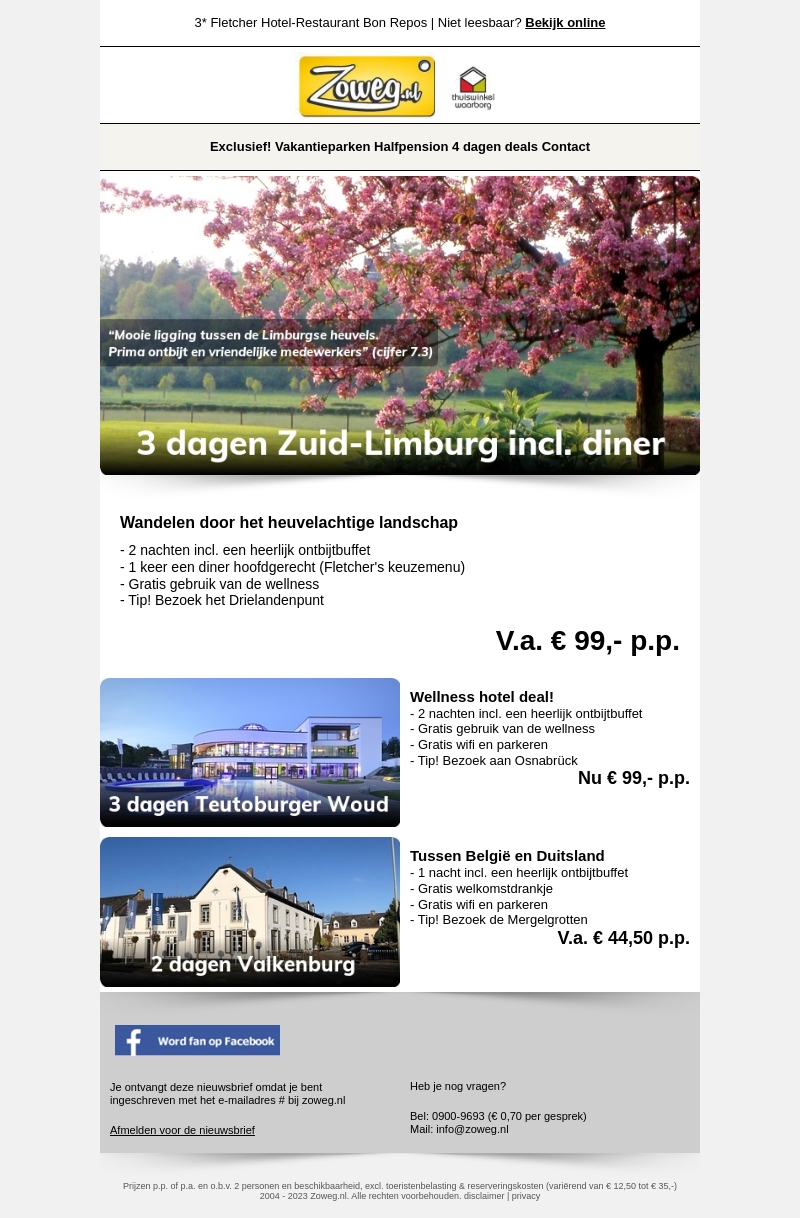Viewport: 800px width, 1218px height.
Task: Open the privacy link in footer
Action: [x=526, y=1196]
